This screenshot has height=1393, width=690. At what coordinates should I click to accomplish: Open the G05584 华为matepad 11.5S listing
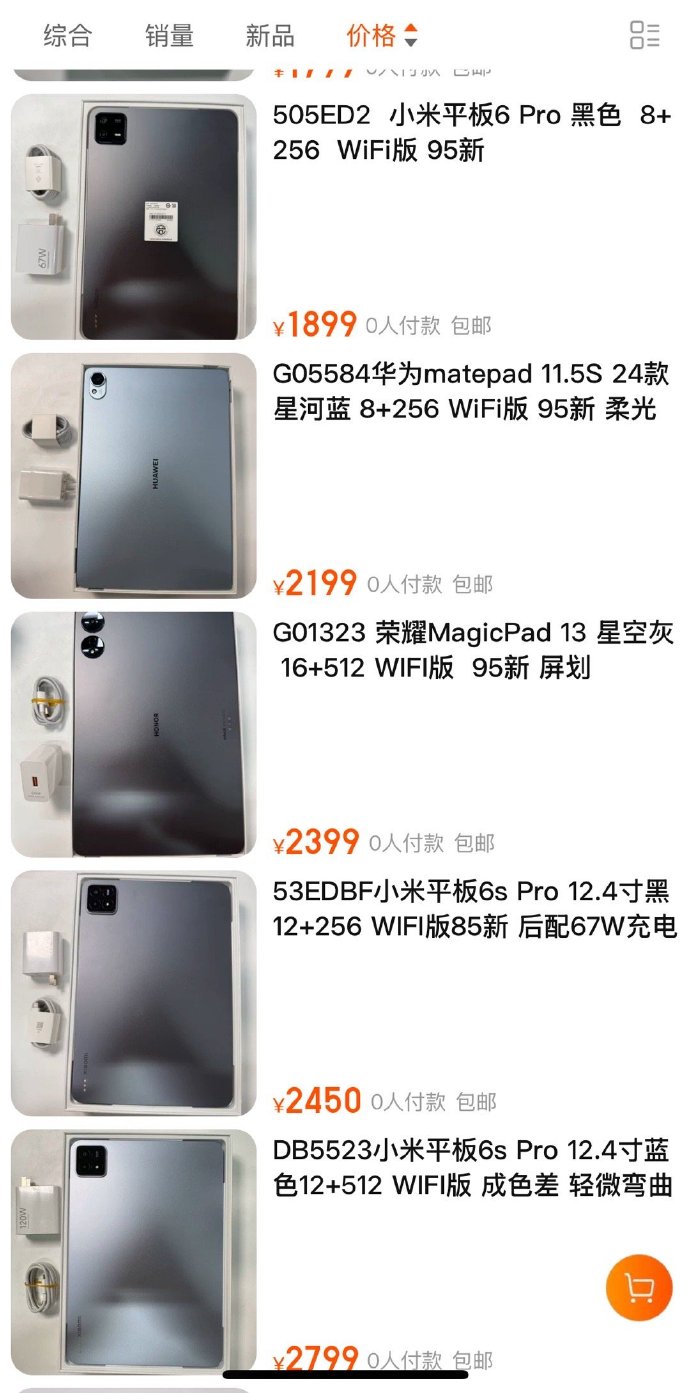pyautogui.click(x=471, y=392)
